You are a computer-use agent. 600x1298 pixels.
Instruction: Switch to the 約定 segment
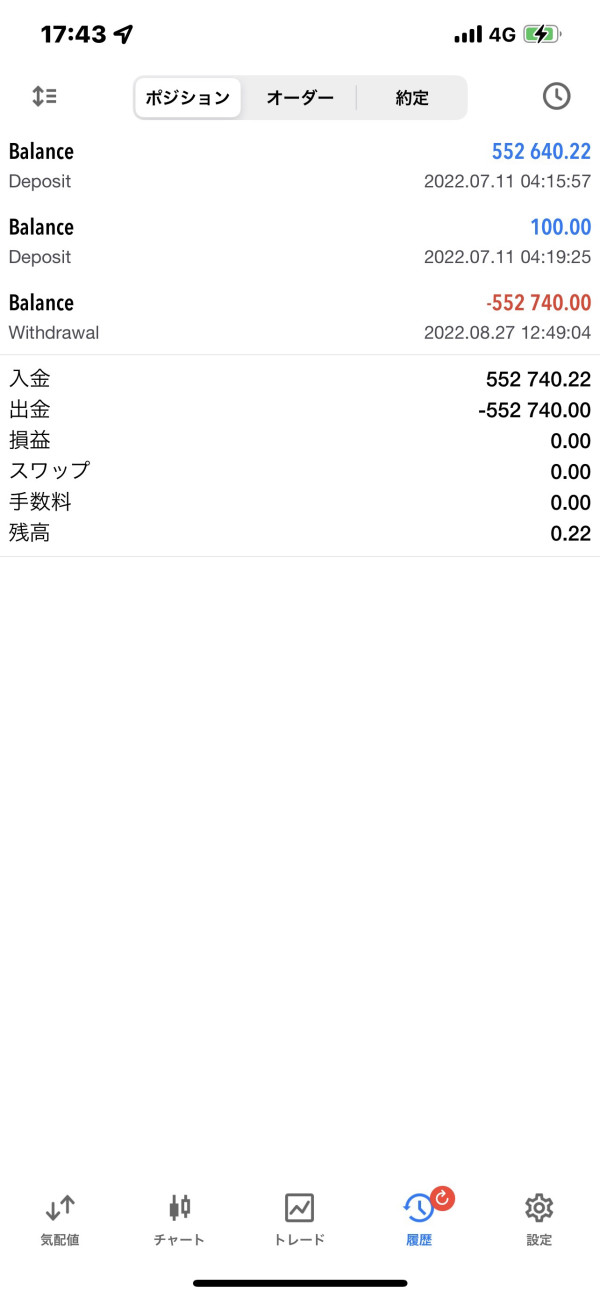(412, 98)
